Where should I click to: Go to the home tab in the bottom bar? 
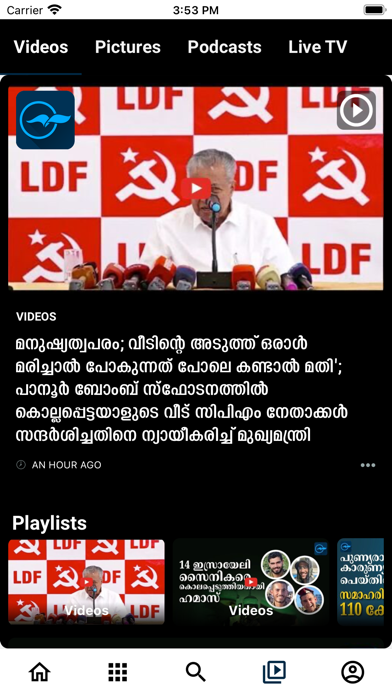40,672
